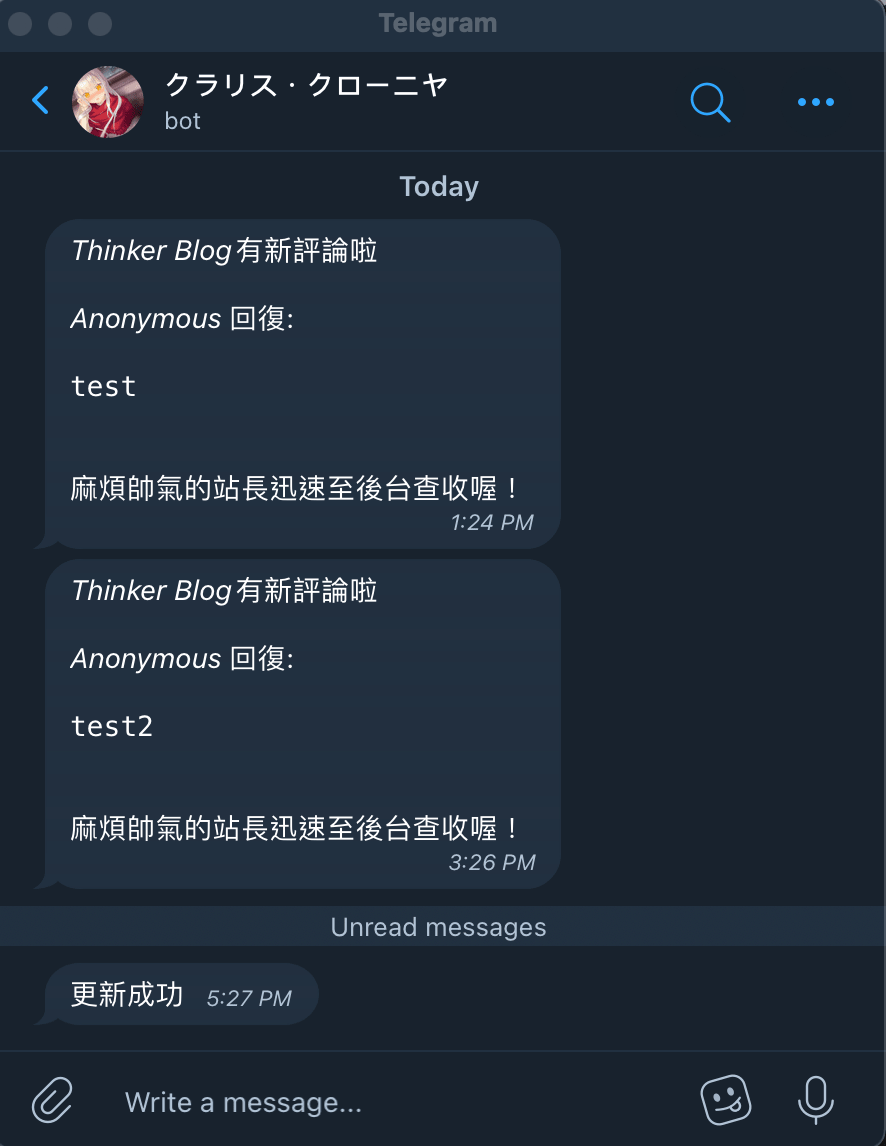This screenshot has width=886, height=1146.
Task: Record a voice message with the microphone
Action: coord(815,1100)
